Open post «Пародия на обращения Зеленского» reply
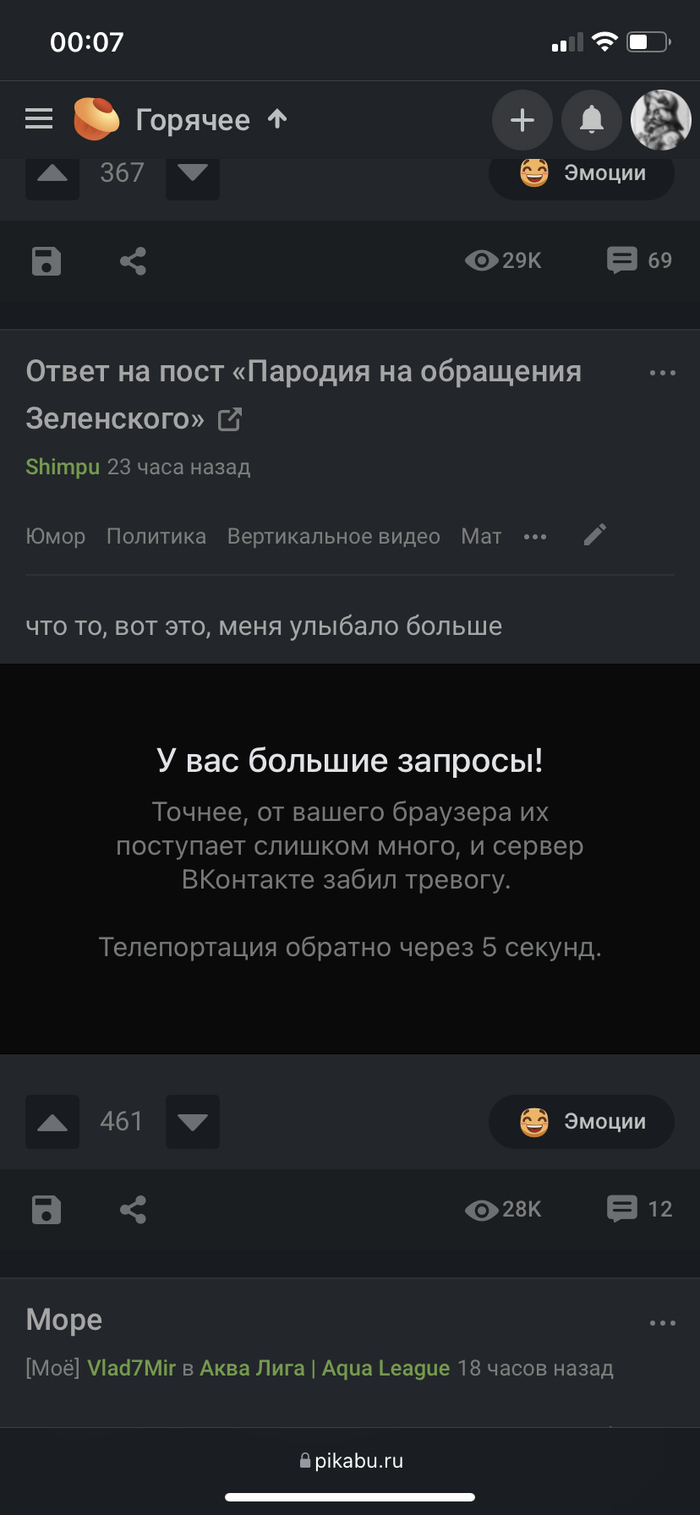700x1515 pixels. (x=303, y=394)
